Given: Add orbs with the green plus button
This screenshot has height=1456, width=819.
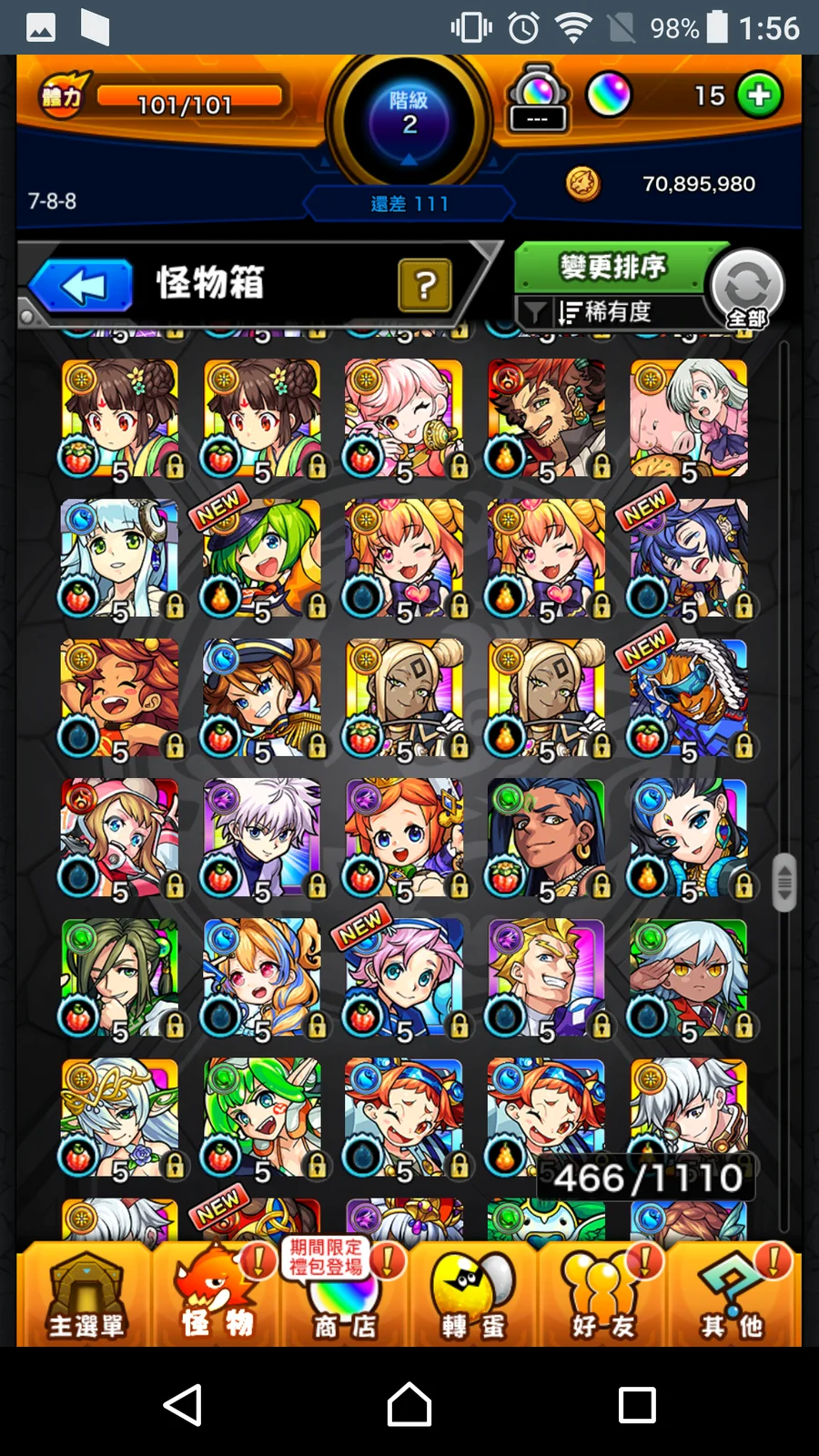Looking at the screenshot, I should point(760,95).
